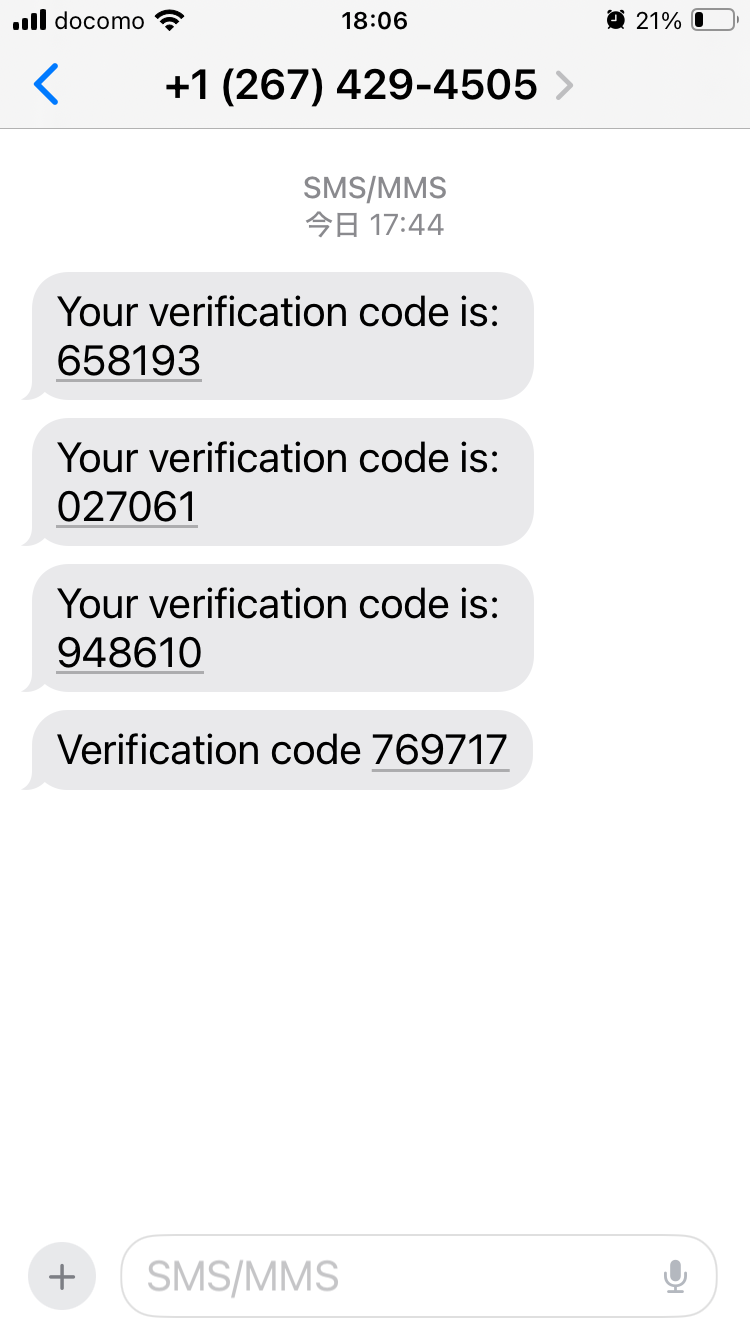This screenshot has width=750, height=1334.
Task: Tap the underlined code 658193
Action: pyautogui.click(x=129, y=361)
